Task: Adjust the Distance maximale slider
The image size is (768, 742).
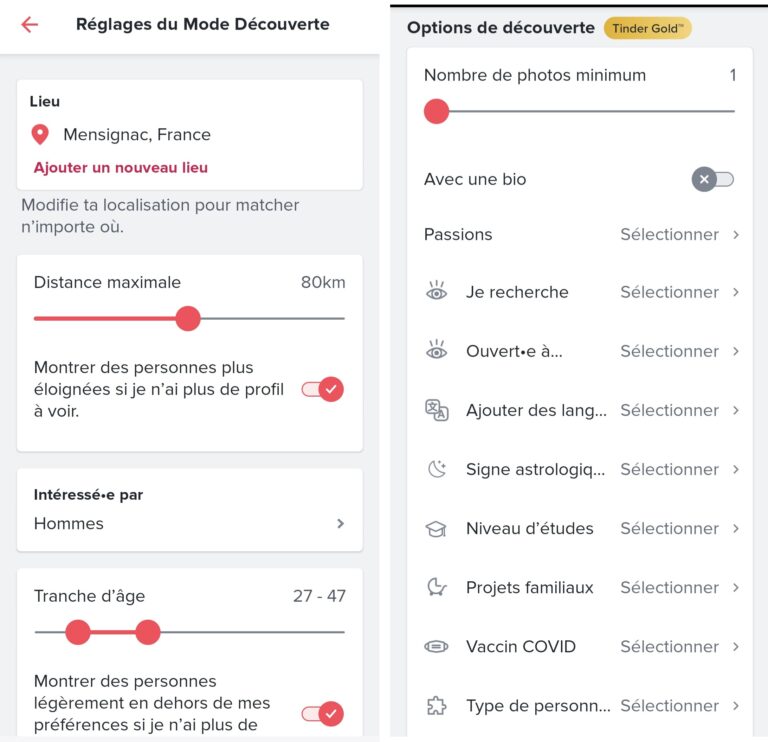Action: pyautogui.click(x=188, y=319)
